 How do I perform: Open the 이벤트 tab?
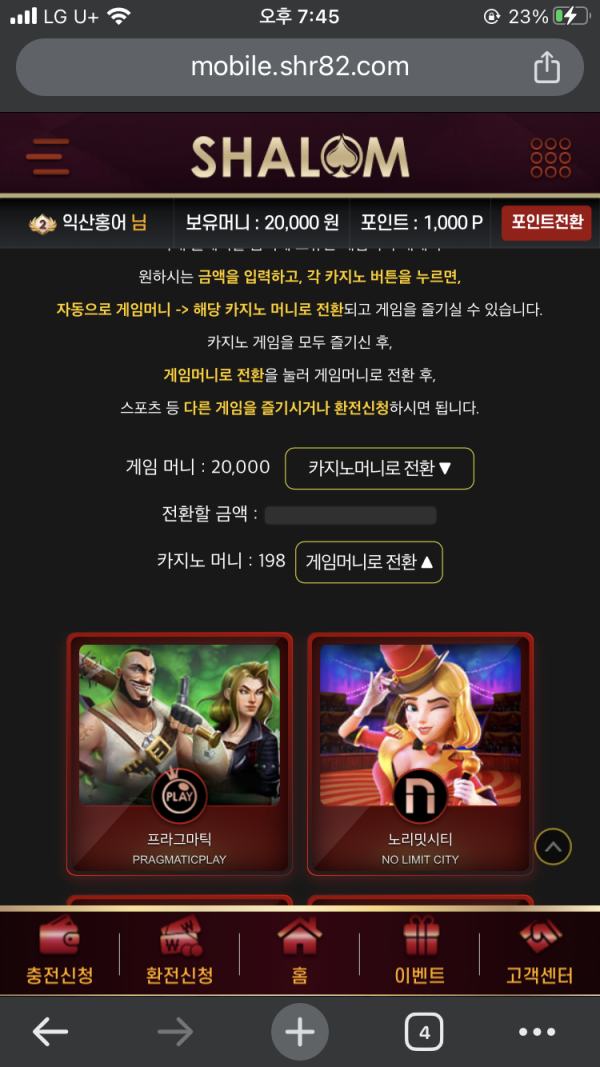(x=420, y=952)
